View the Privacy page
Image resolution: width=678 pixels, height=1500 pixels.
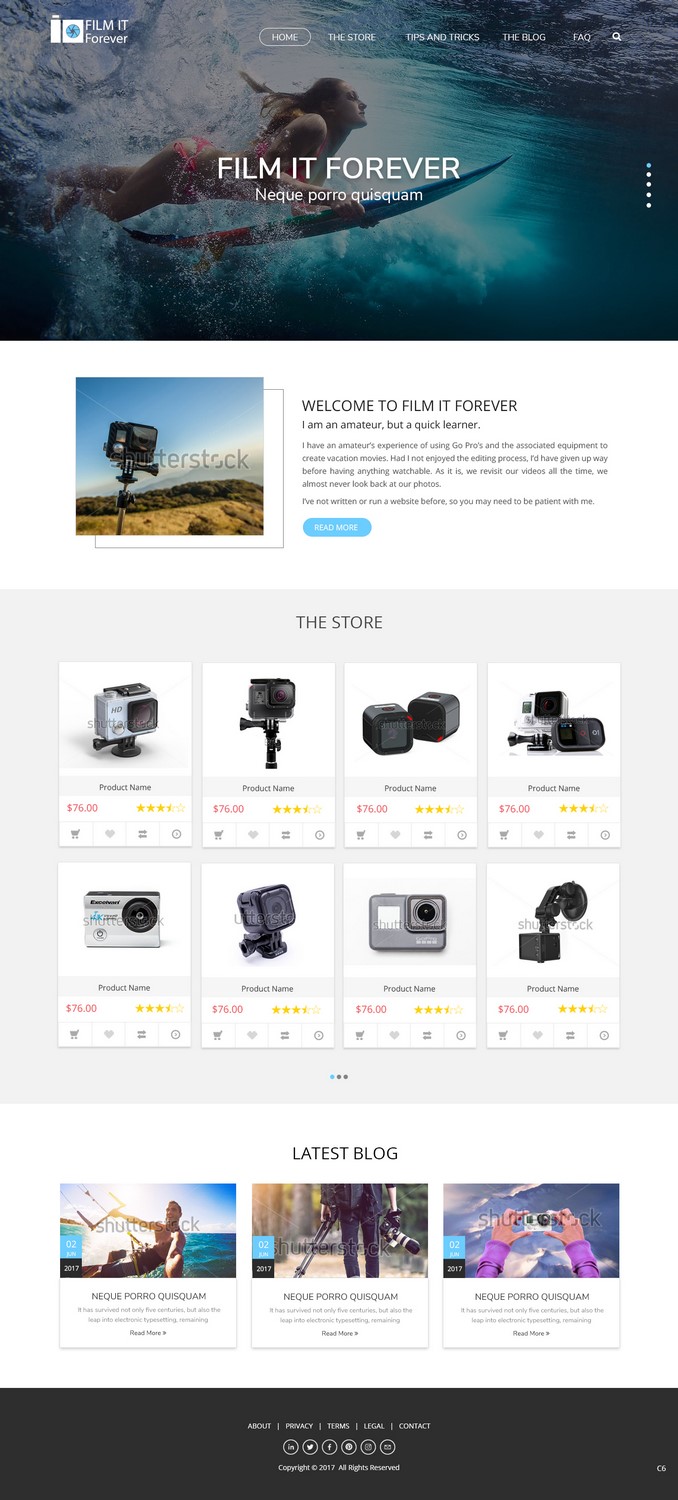[x=299, y=1426]
